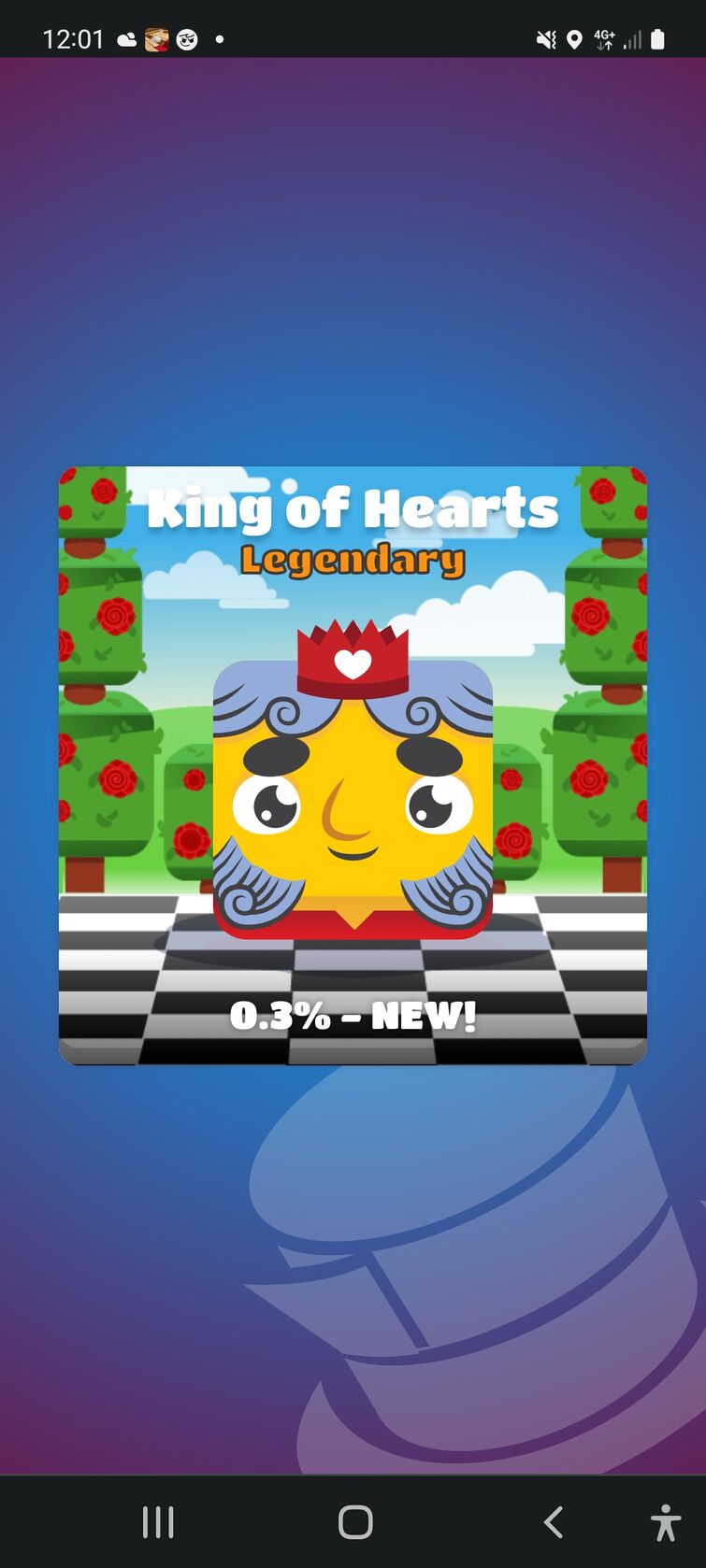Image resolution: width=706 pixels, height=1568 pixels.
Task: Return to the home screen
Action: tap(355, 1522)
